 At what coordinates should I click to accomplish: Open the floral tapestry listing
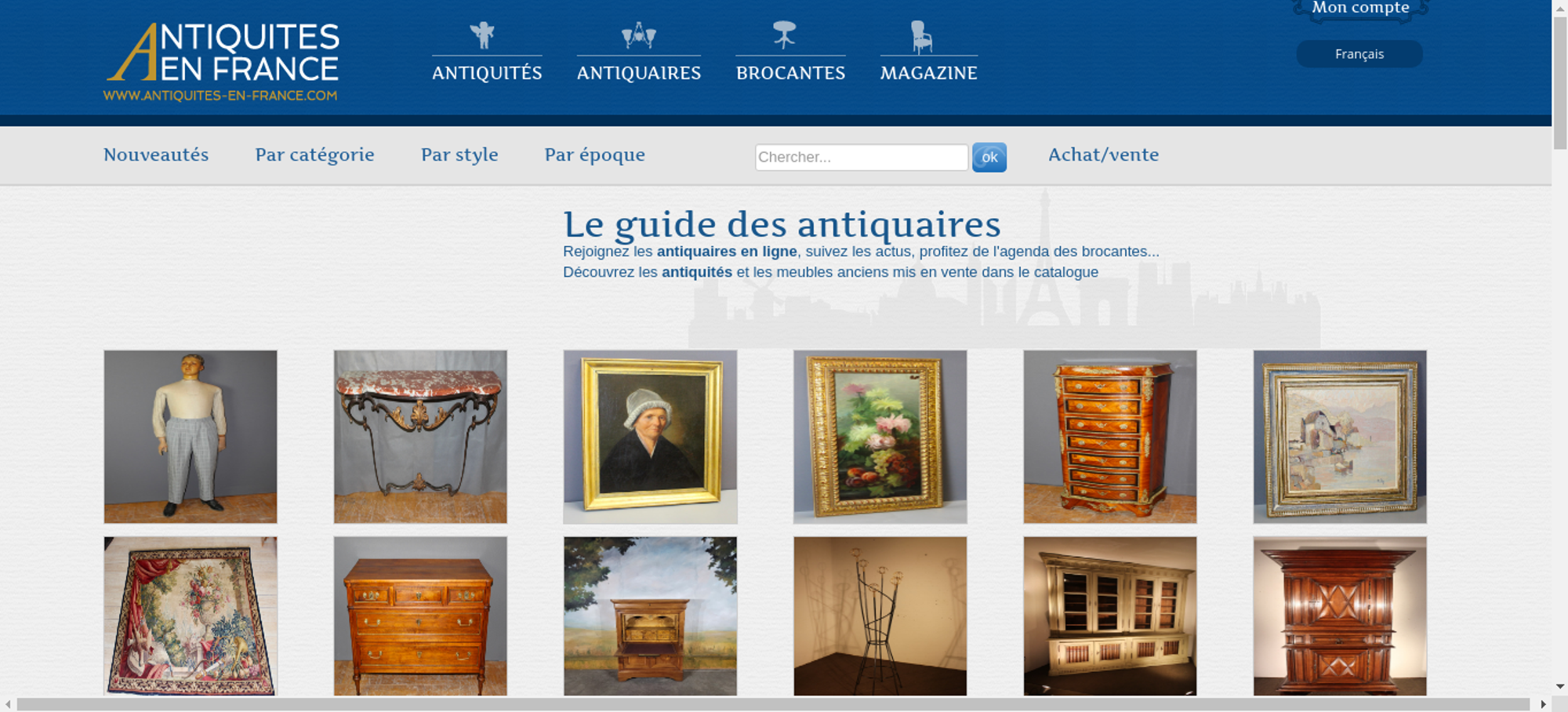(191, 616)
